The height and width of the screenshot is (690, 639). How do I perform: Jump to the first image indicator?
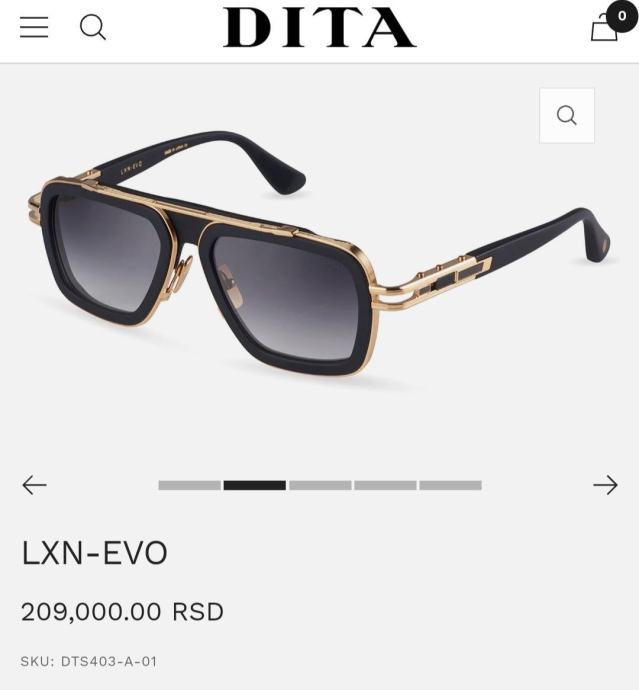[x=189, y=485]
